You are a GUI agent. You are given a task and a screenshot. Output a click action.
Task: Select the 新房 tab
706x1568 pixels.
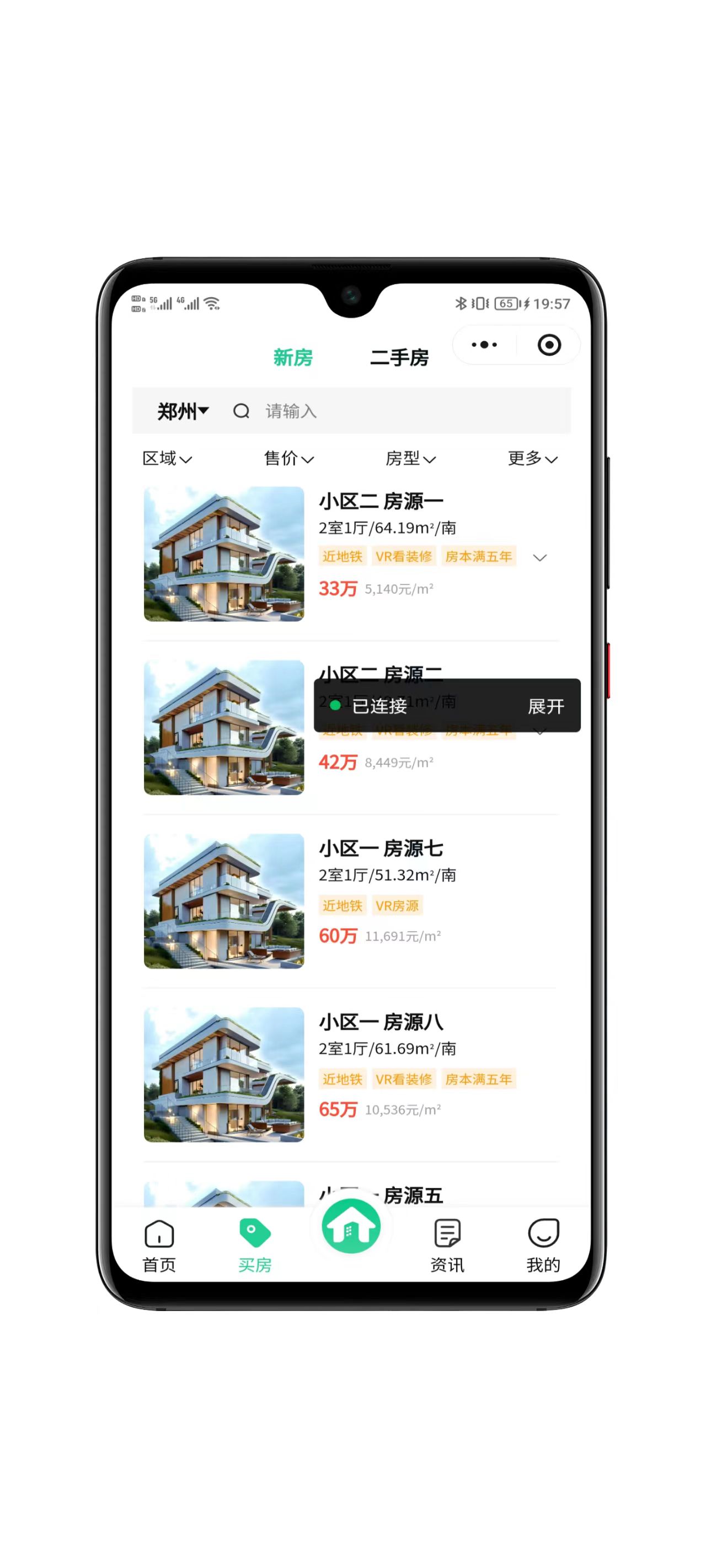pos(292,357)
